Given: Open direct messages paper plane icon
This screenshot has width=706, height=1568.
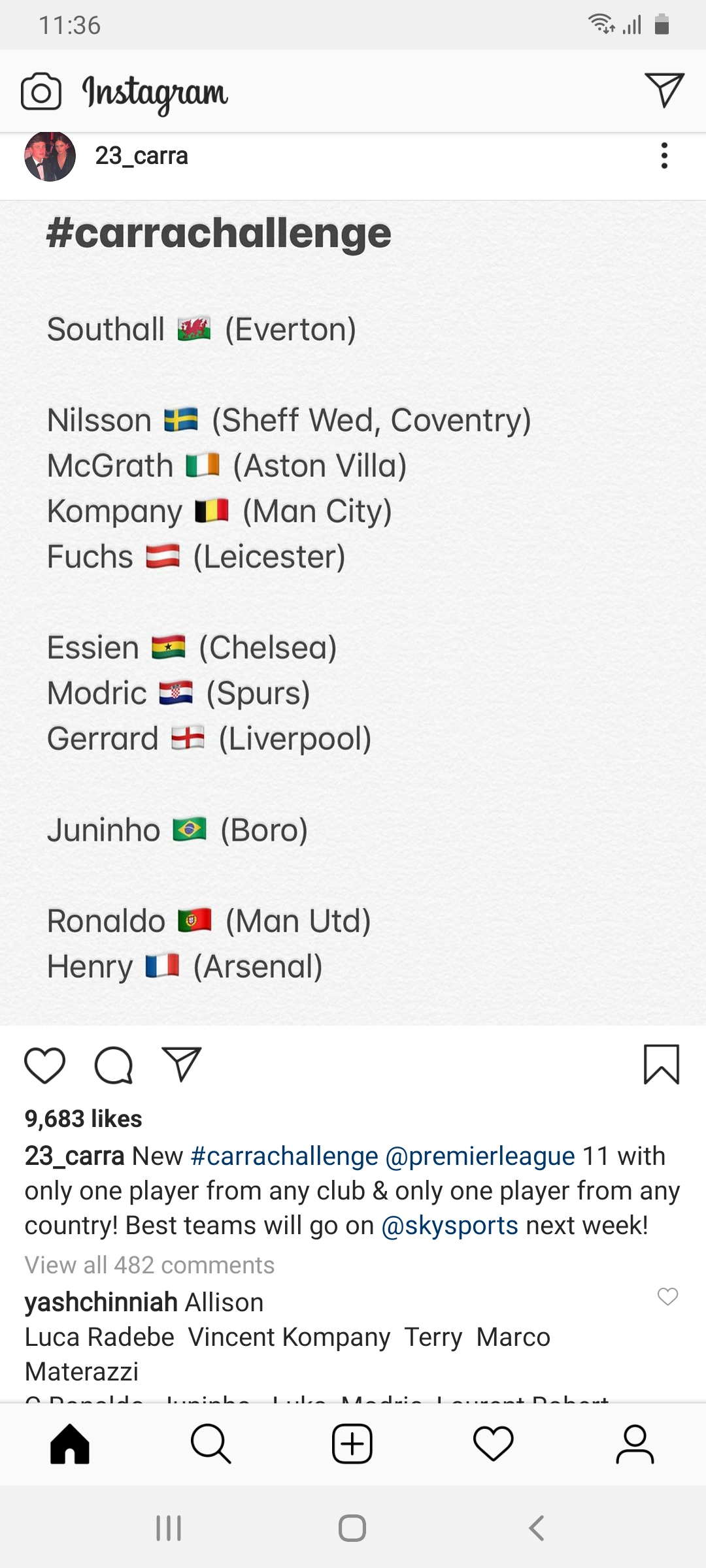Looking at the screenshot, I should [664, 90].
